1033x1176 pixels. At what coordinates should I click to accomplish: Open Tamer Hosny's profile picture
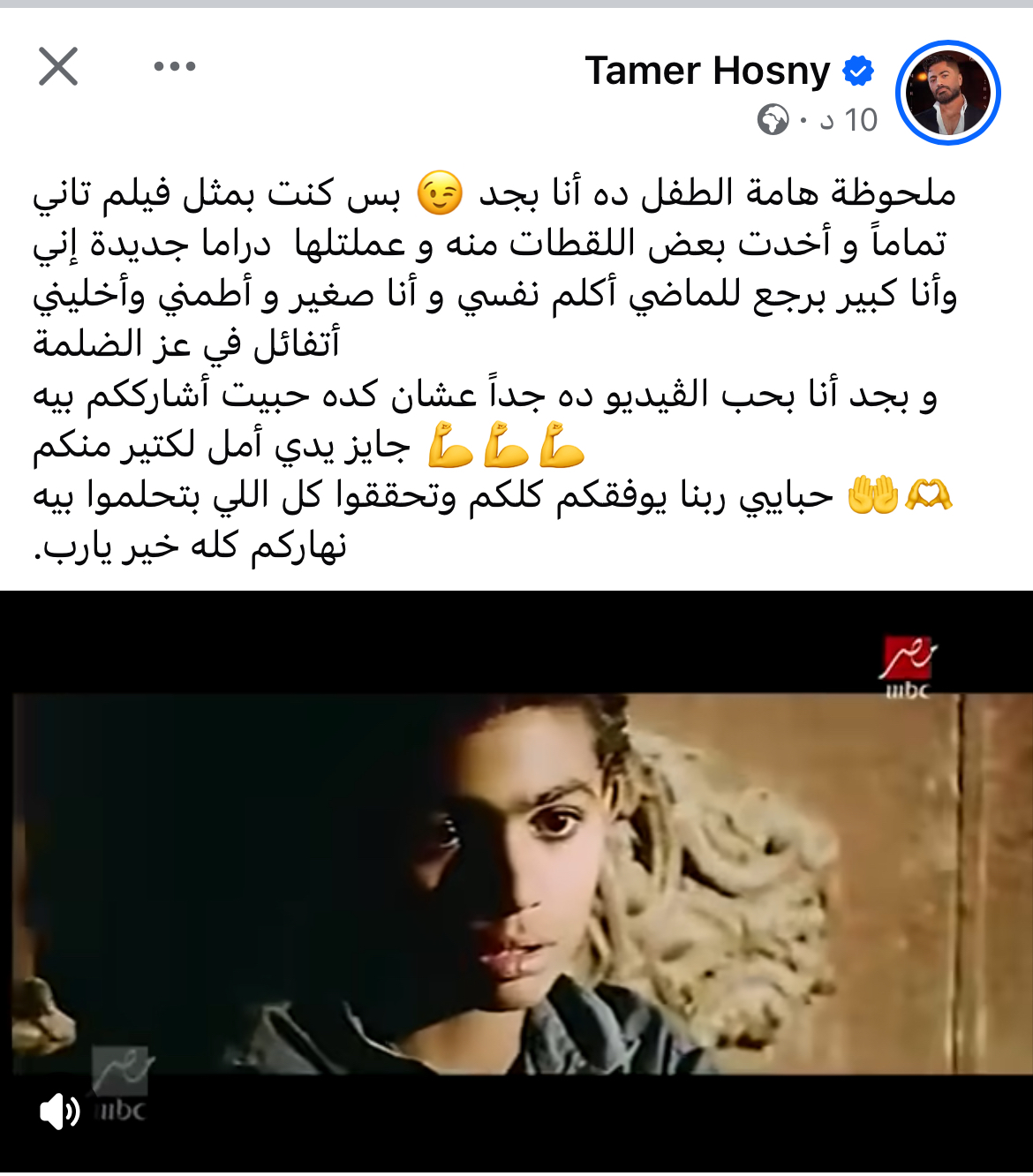click(948, 93)
